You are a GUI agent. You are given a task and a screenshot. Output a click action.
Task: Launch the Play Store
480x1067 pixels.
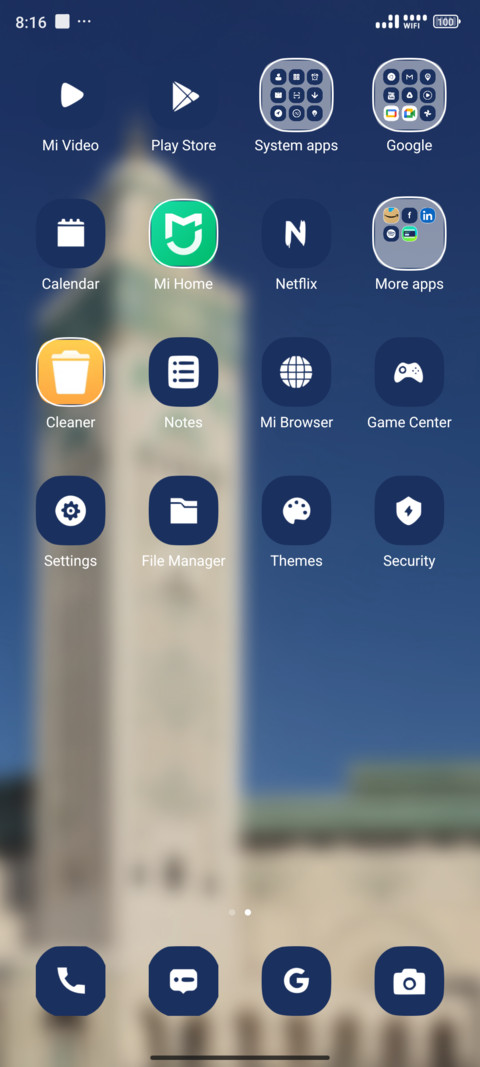[x=183, y=95]
